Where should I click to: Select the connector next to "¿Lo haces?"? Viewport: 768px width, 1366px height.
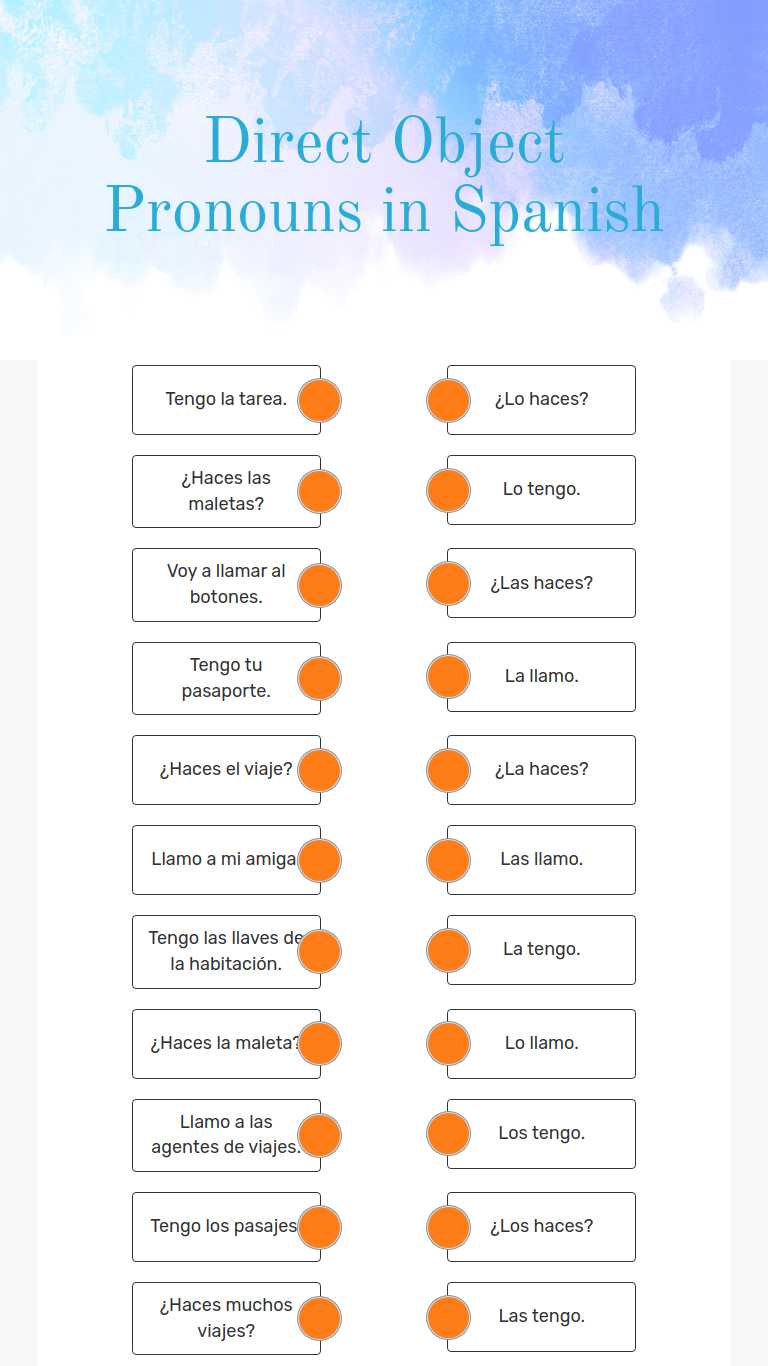(x=448, y=400)
